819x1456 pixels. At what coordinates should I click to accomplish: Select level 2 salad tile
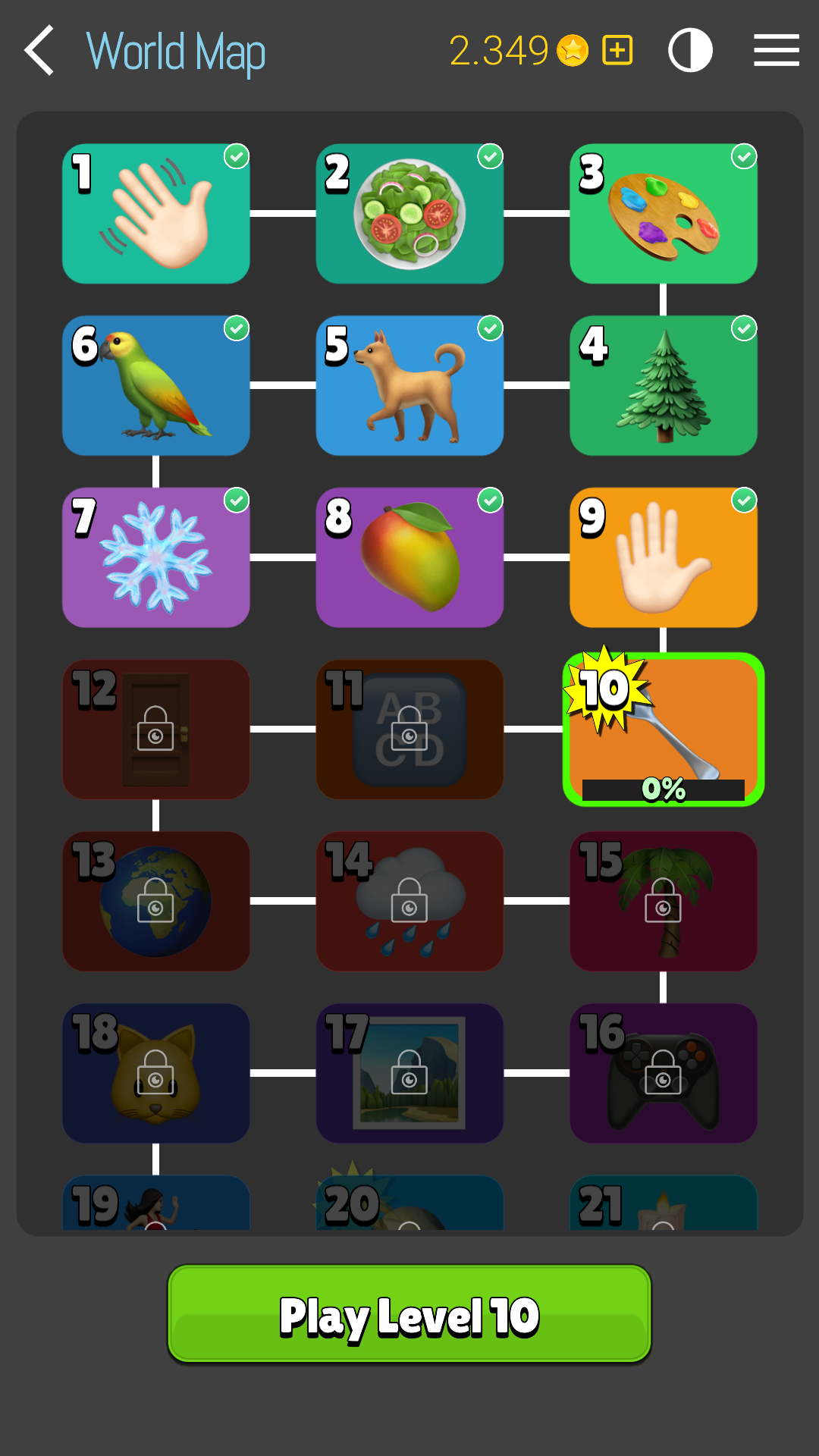pos(409,214)
